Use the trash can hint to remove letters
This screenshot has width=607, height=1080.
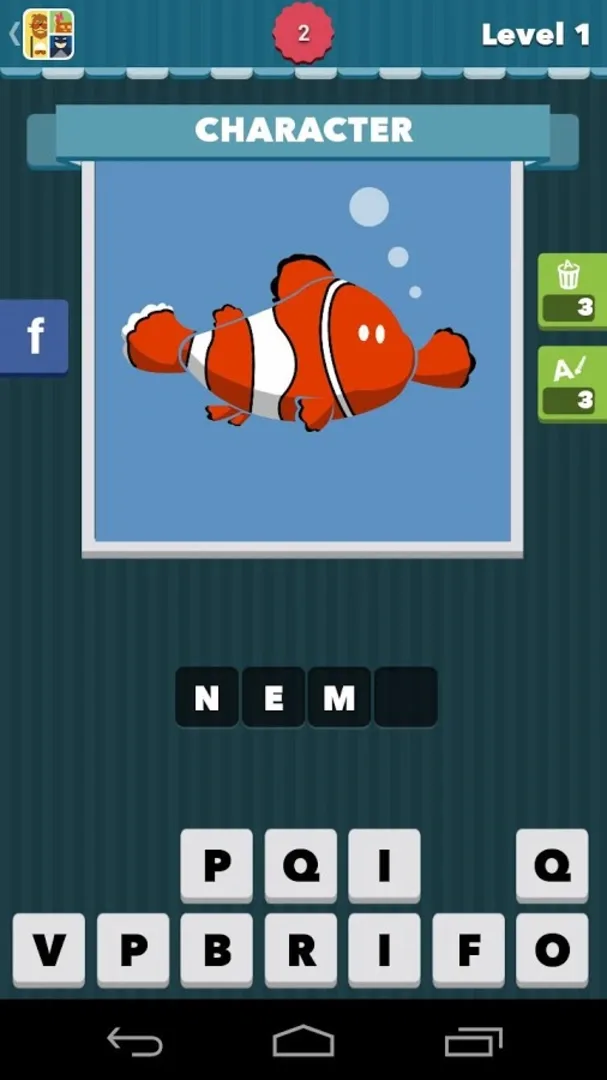[571, 290]
